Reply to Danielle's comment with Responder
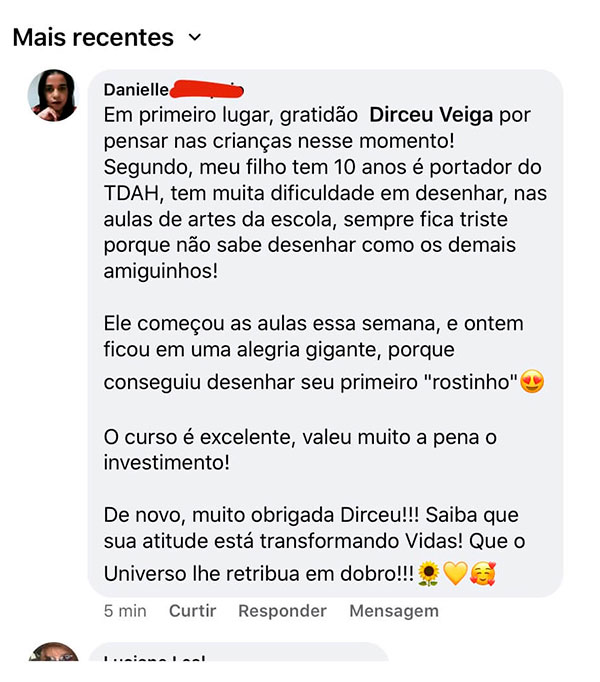Viewport: 600px width, 682px height. pos(282,611)
